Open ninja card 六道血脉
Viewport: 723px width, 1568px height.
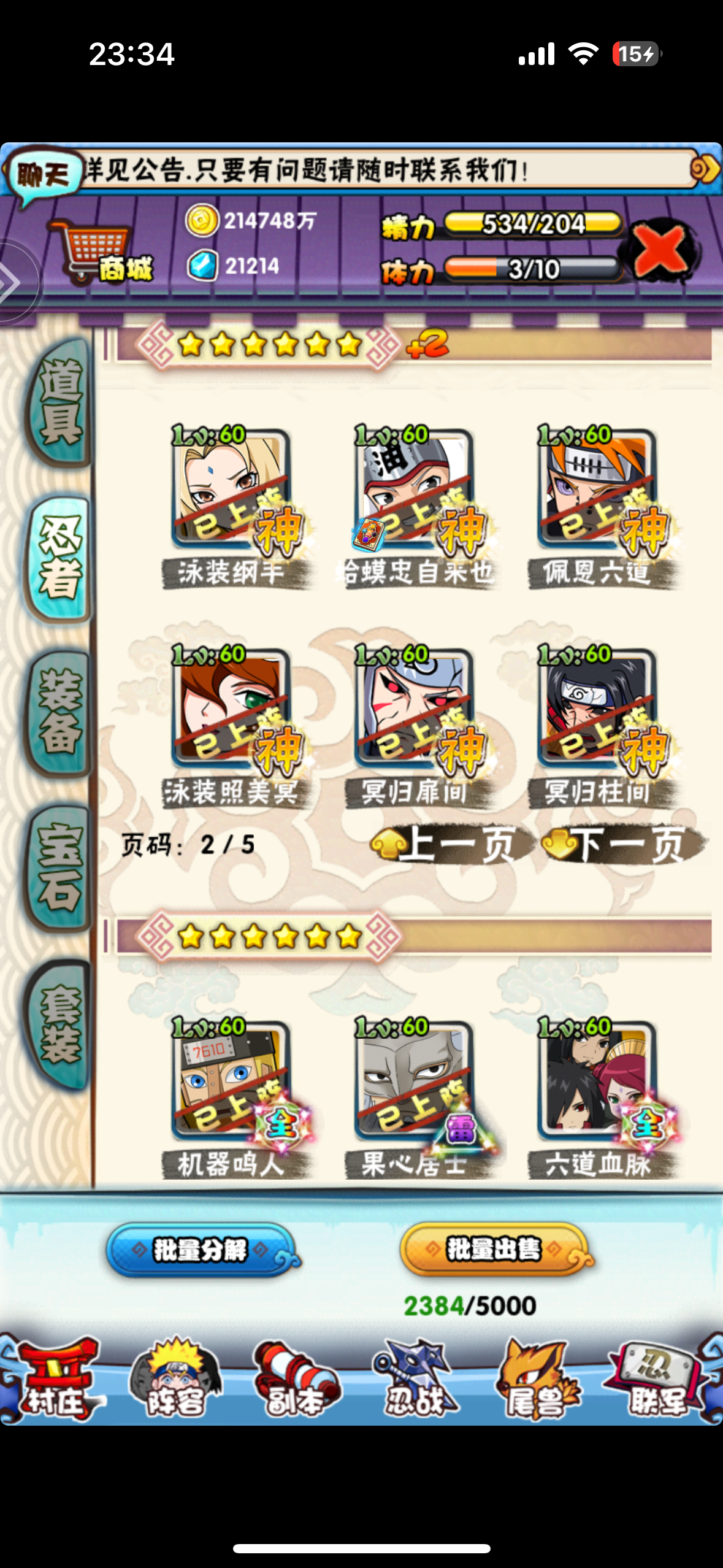(x=597, y=1083)
